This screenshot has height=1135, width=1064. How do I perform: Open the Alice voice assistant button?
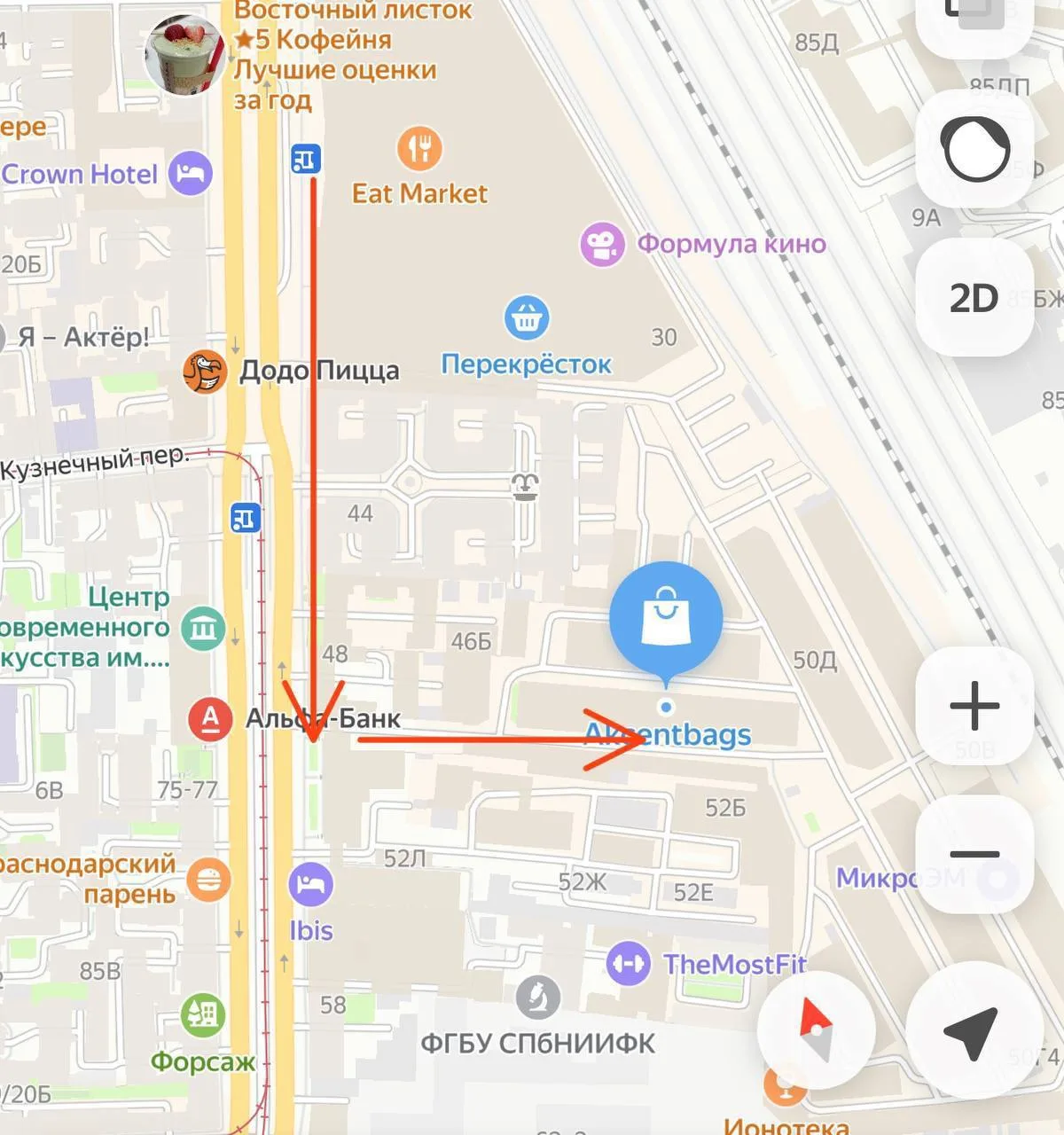974,149
